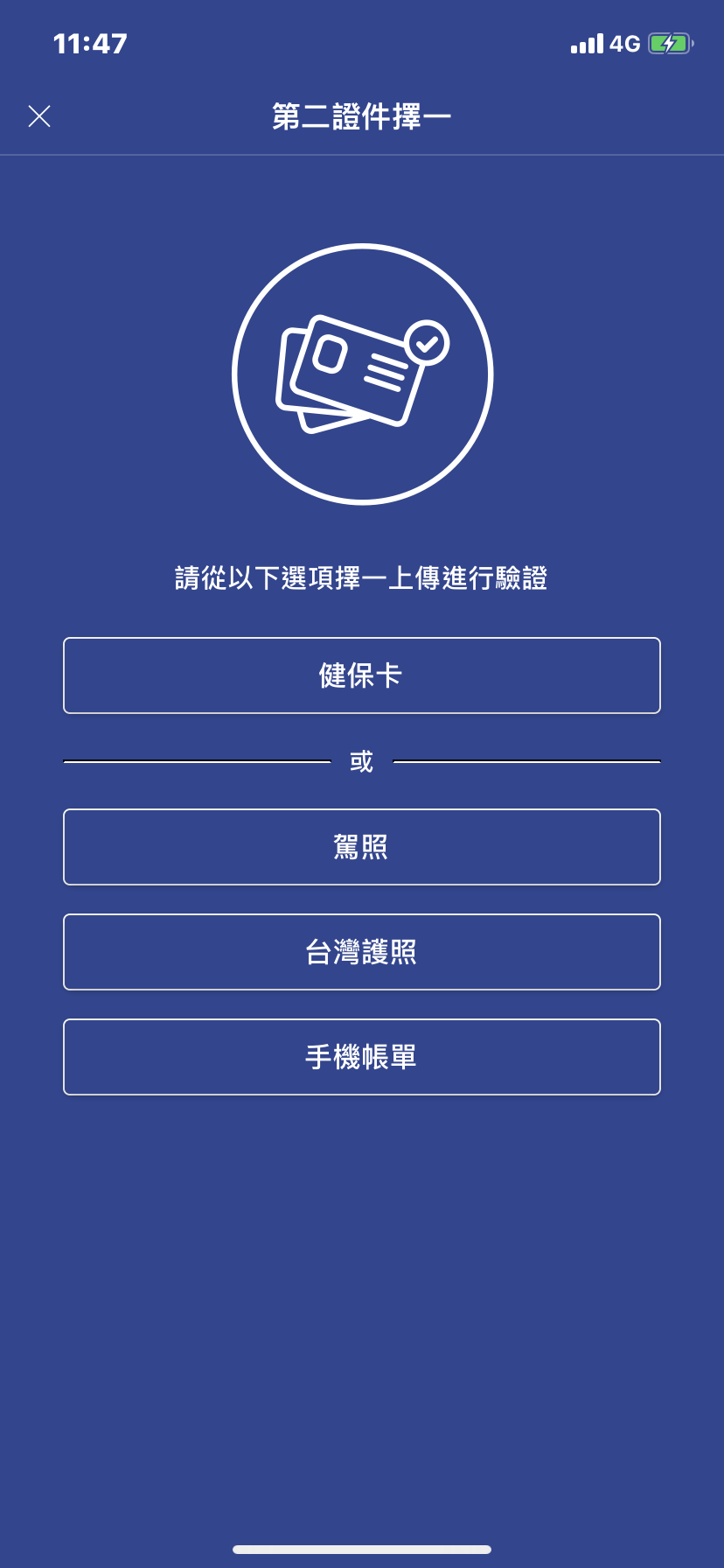Pick the 台灣護照 option
Screen dimensions: 724x1568
[x=361, y=952]
